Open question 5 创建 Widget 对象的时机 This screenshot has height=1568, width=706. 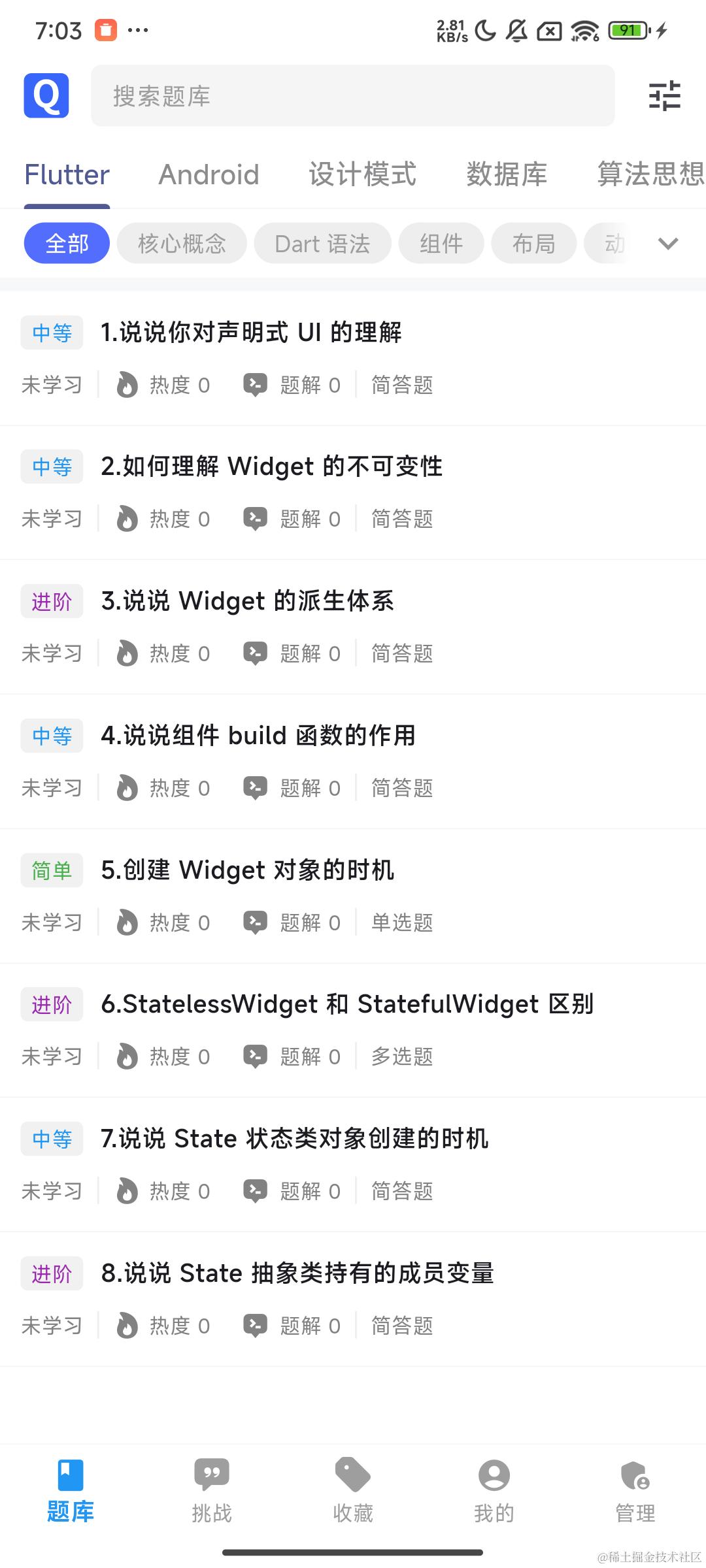pos(247,870)
